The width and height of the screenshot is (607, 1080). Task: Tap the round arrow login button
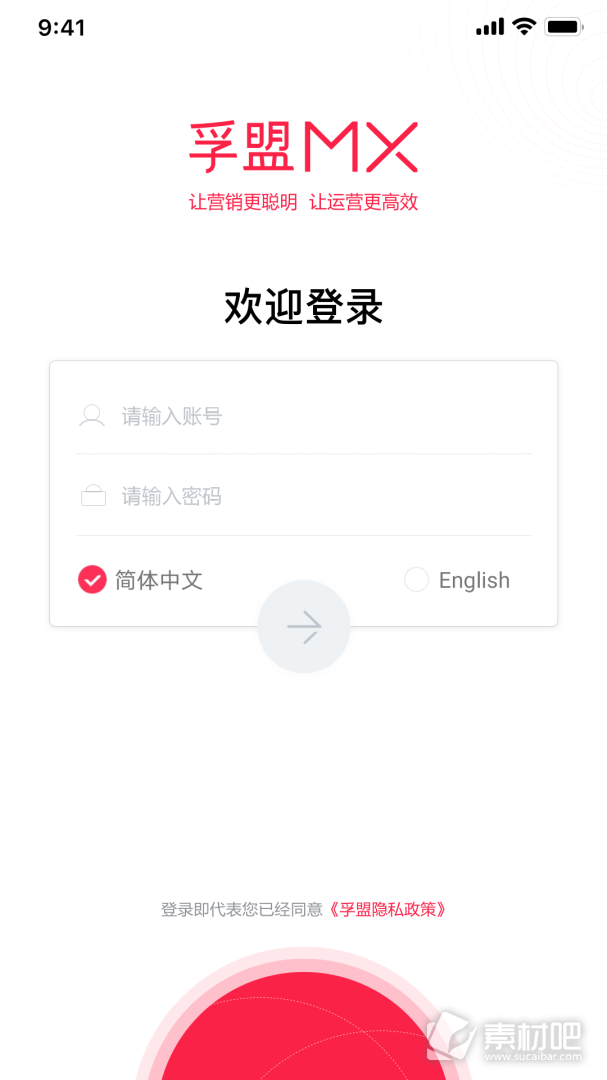click(x=304, y=627)
